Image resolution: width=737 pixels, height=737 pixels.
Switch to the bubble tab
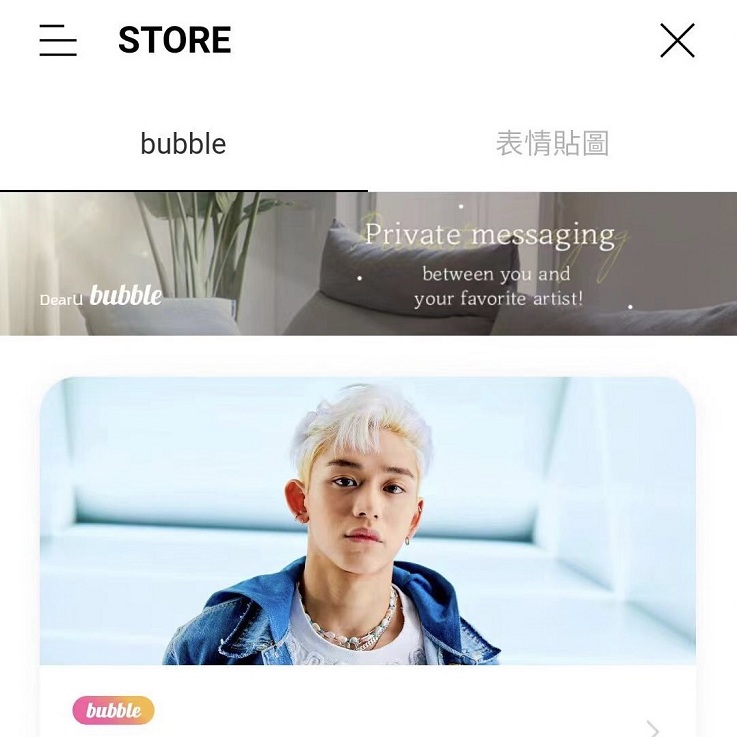pyautogui.click(x=183, y=144)
